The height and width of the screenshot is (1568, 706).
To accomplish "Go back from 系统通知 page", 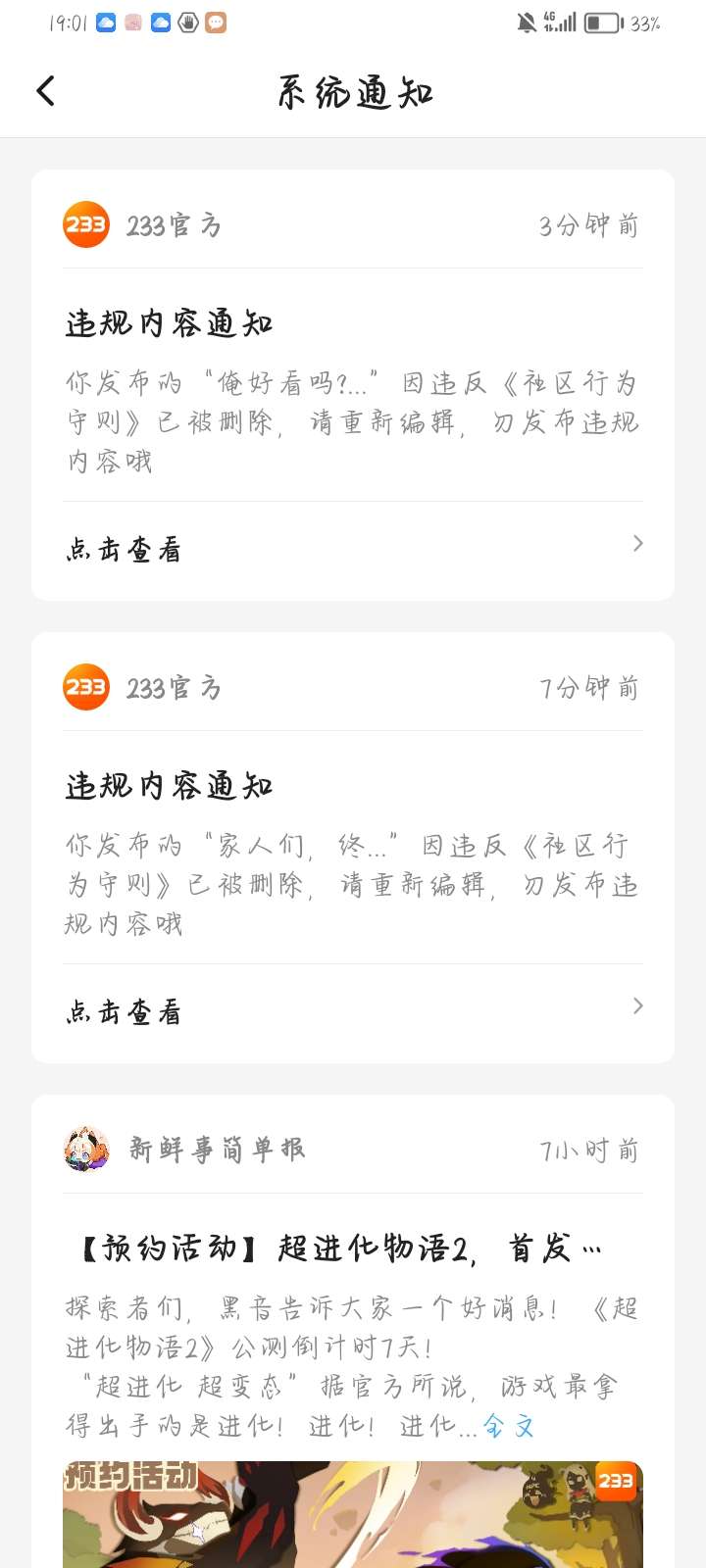I will (x=46, y=91).
